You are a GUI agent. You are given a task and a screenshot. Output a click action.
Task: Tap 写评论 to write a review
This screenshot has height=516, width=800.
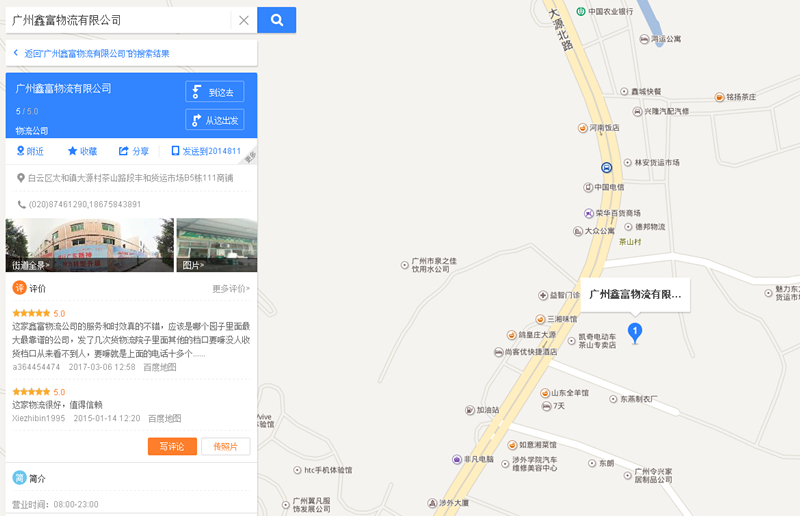[x=172, y=446]
